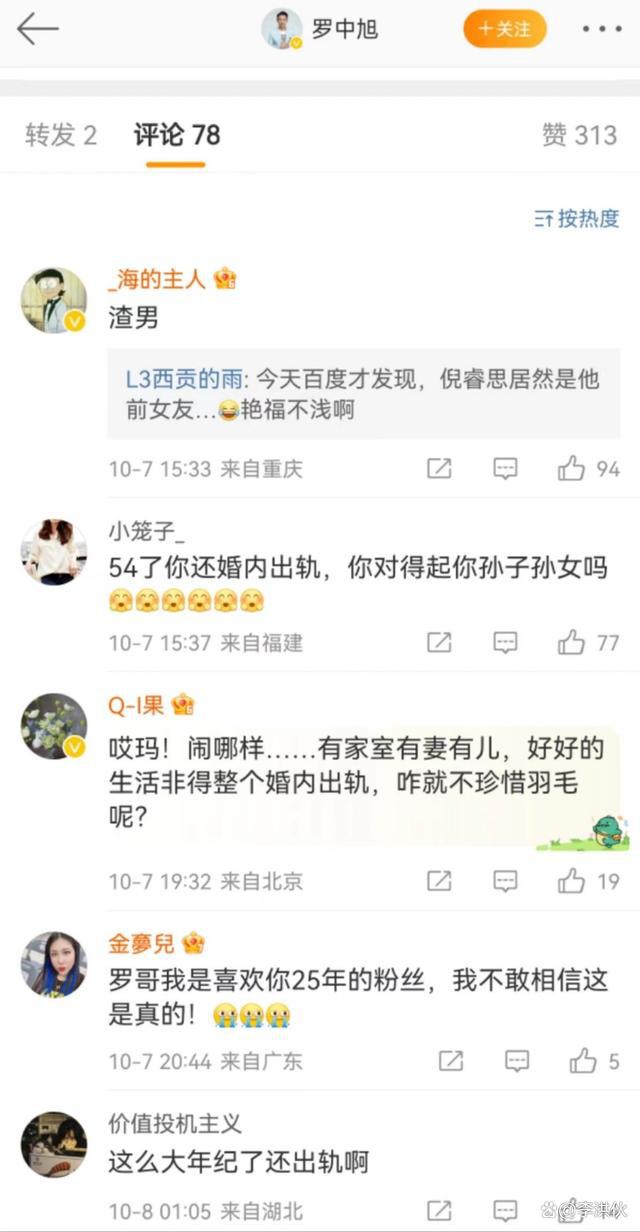Open the three-dot overflow menu
The height and width of the screenshot is (1232, 640).
[x=602, y=29]
